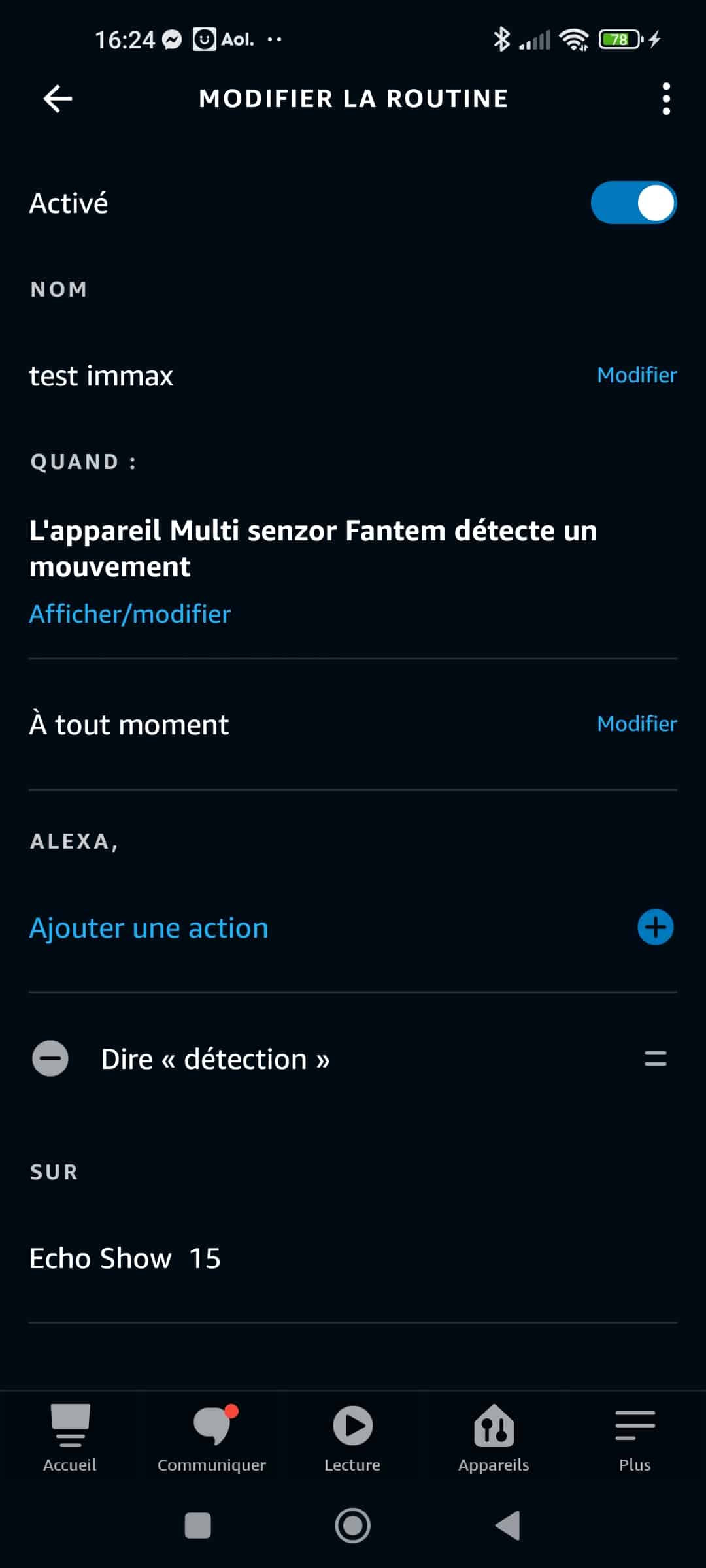Tap Ajouter une action
This screenshot has height=1568, width=706.
click(x=149, y=928)
